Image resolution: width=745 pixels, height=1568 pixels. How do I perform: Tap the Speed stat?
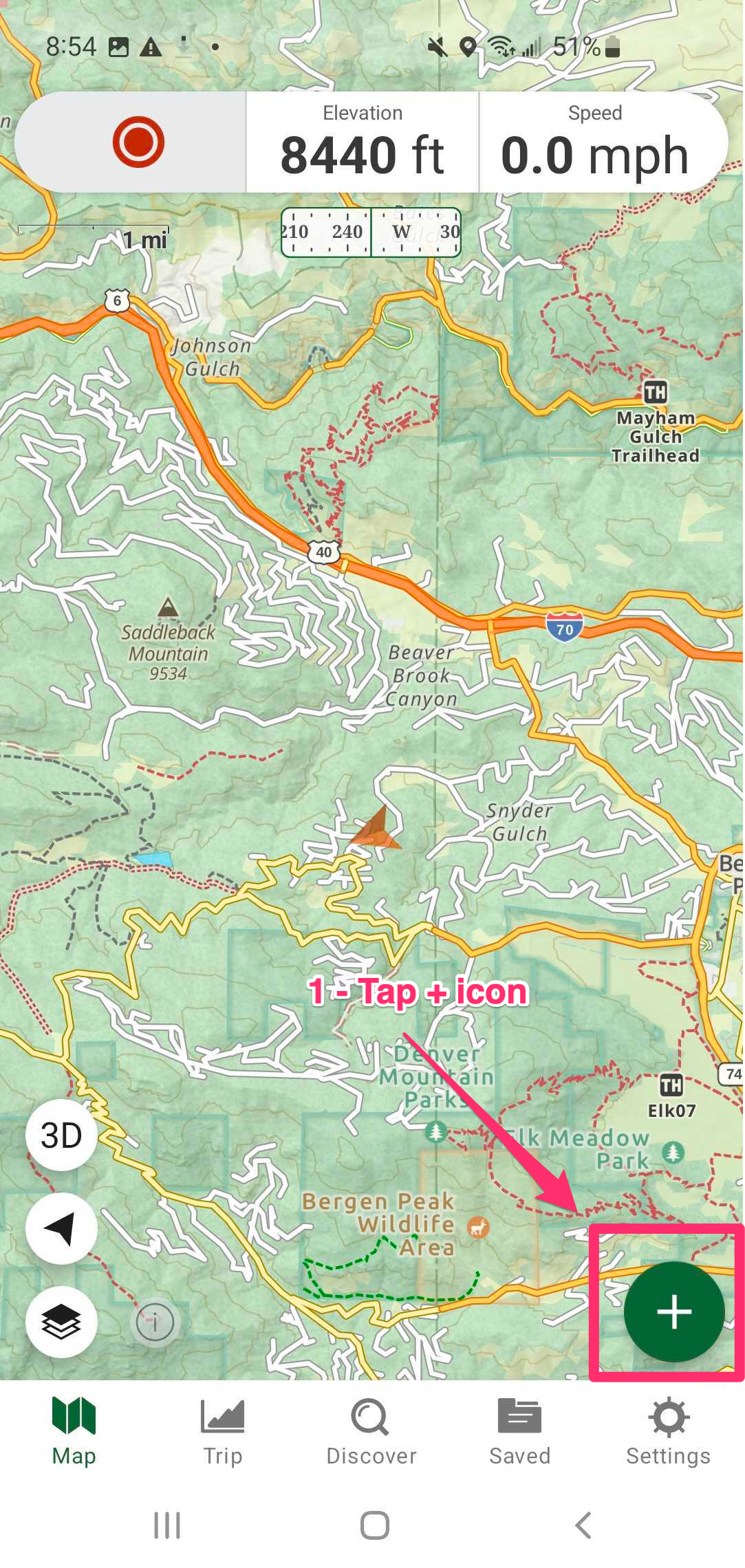coord(595,142)
